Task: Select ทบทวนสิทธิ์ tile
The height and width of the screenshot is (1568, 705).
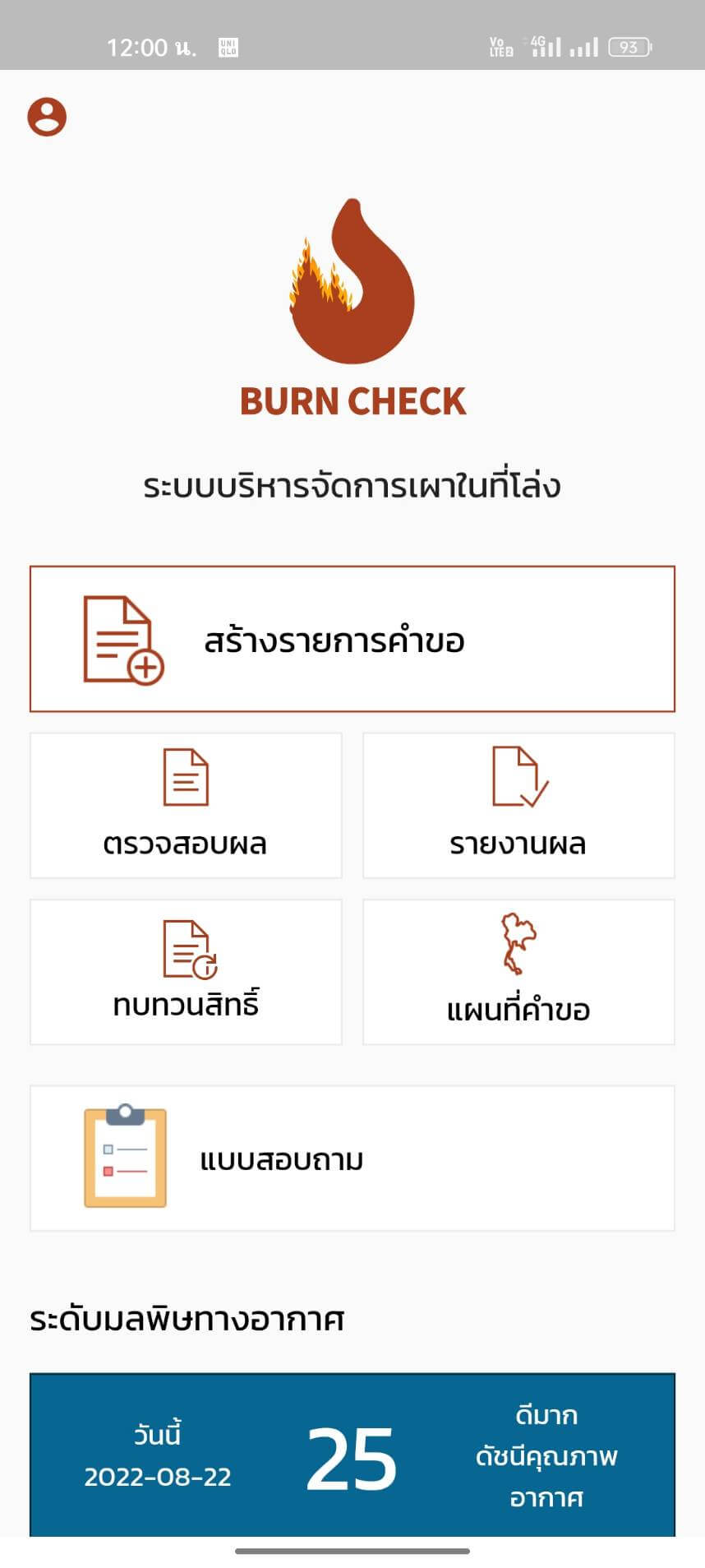Action: click(186, 972)
